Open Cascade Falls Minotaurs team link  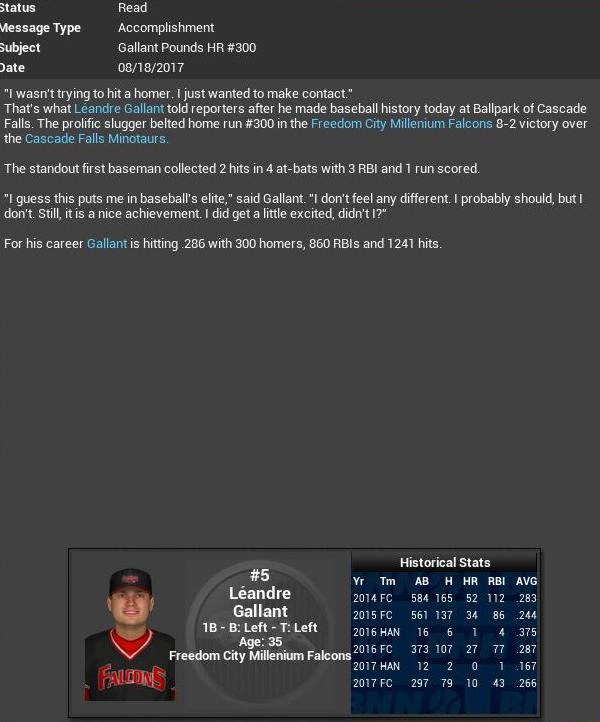tap(96, 139)
